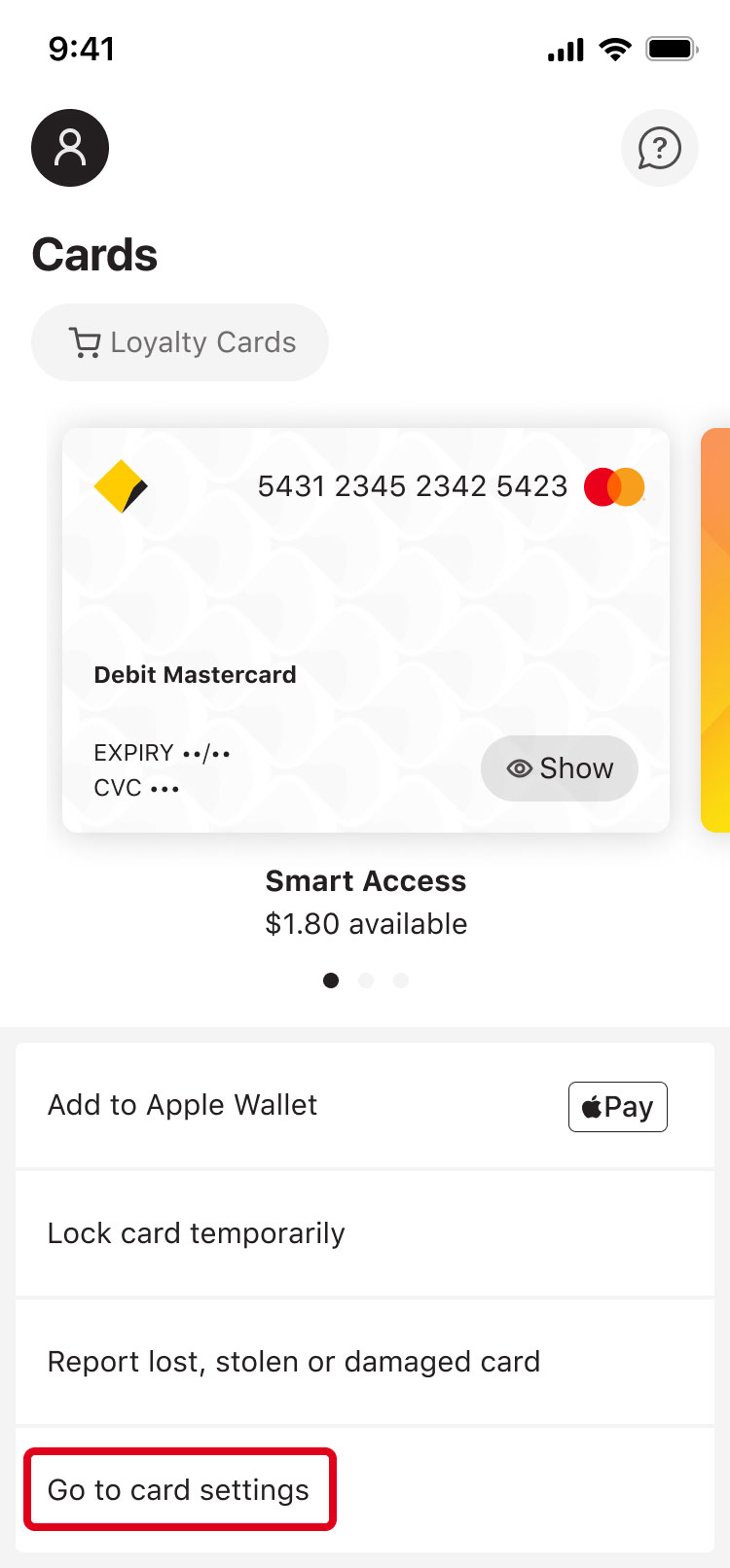The image size is (730, 1568).
Task: Open the profile icon
Action: 70,148
